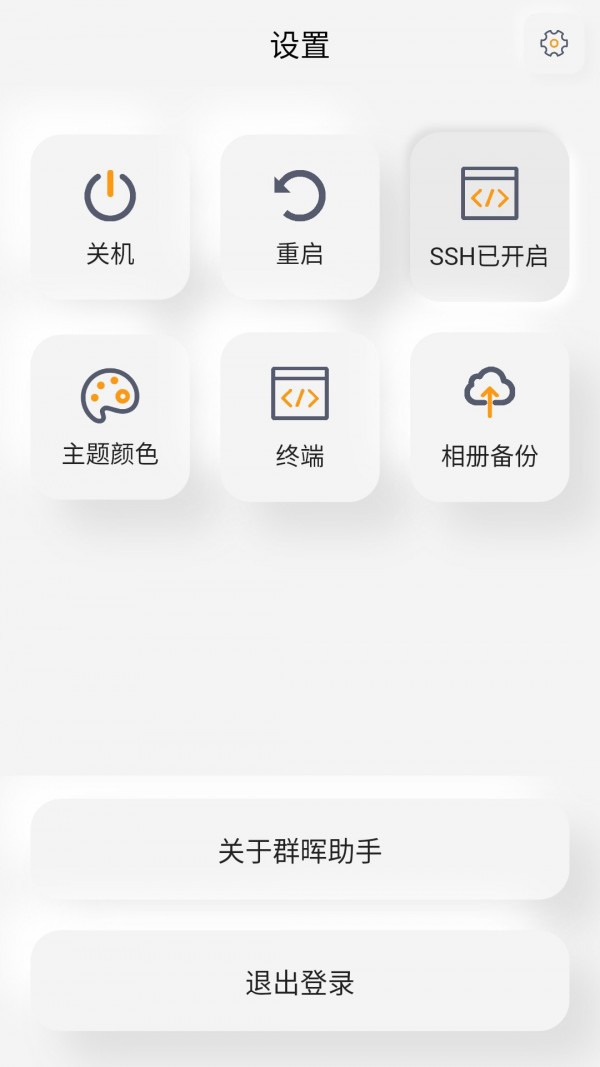Tap 退出登录 to log out

point(300,982)
